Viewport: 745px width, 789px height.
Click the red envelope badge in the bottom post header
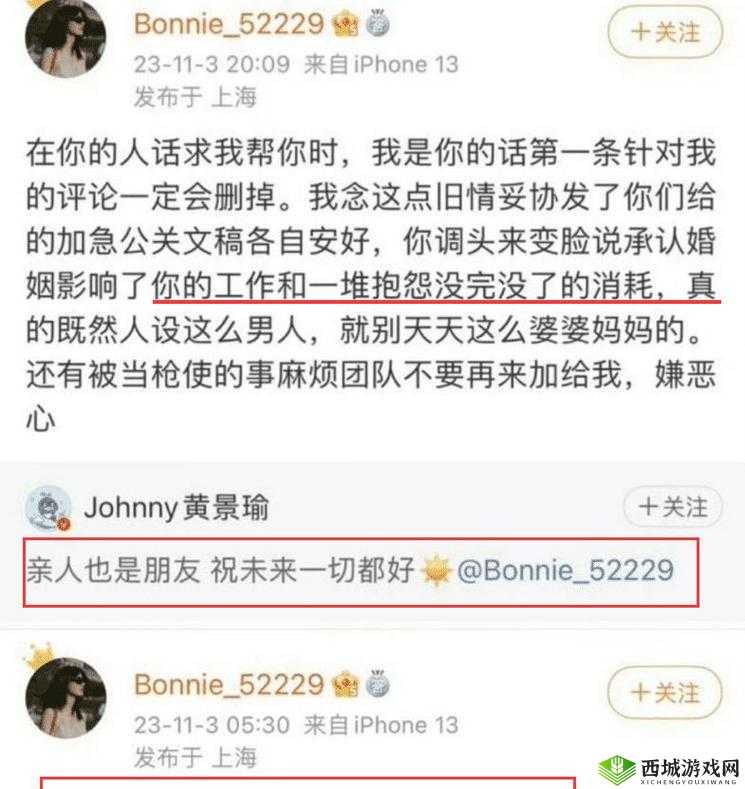tap(347, 683)
